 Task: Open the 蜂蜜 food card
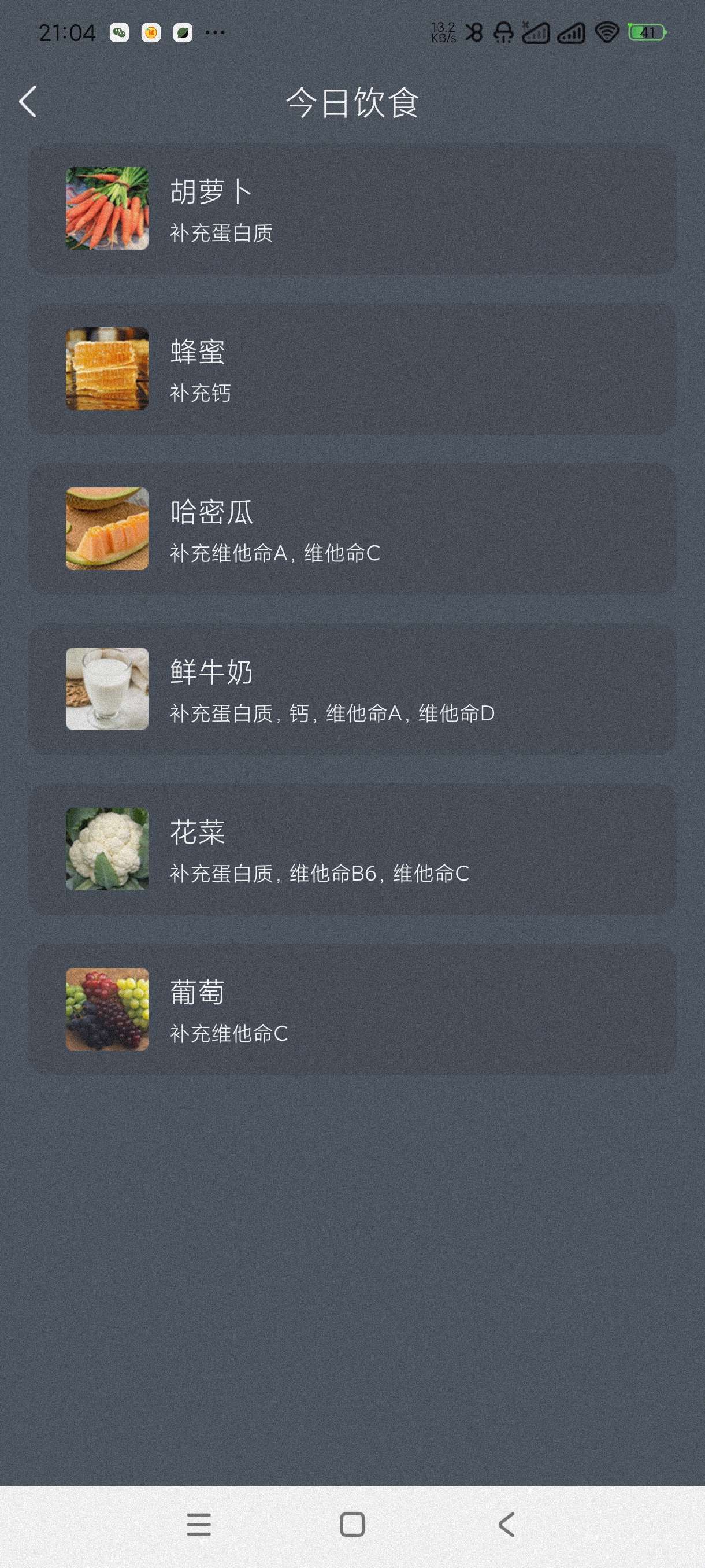352,369
